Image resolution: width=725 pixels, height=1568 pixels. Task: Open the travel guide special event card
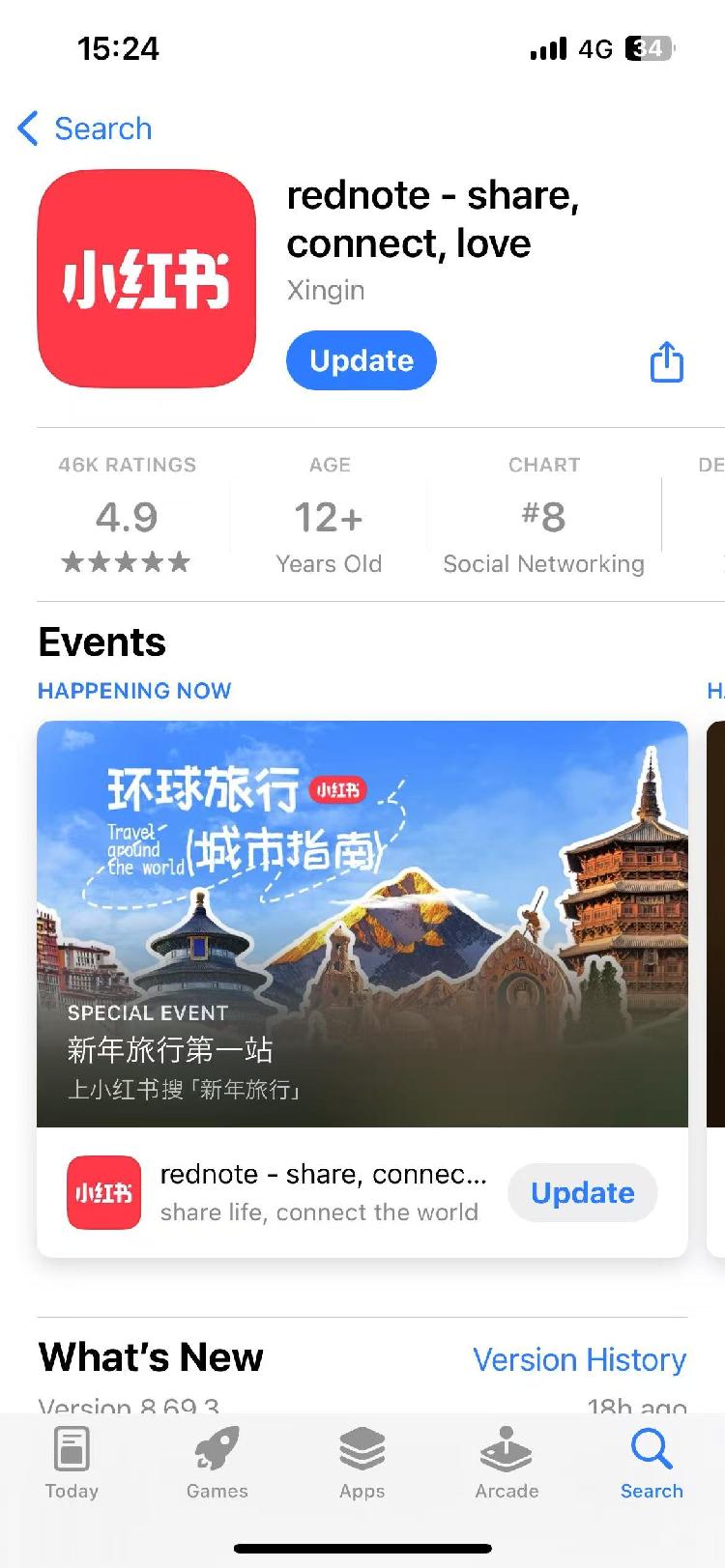362,923
